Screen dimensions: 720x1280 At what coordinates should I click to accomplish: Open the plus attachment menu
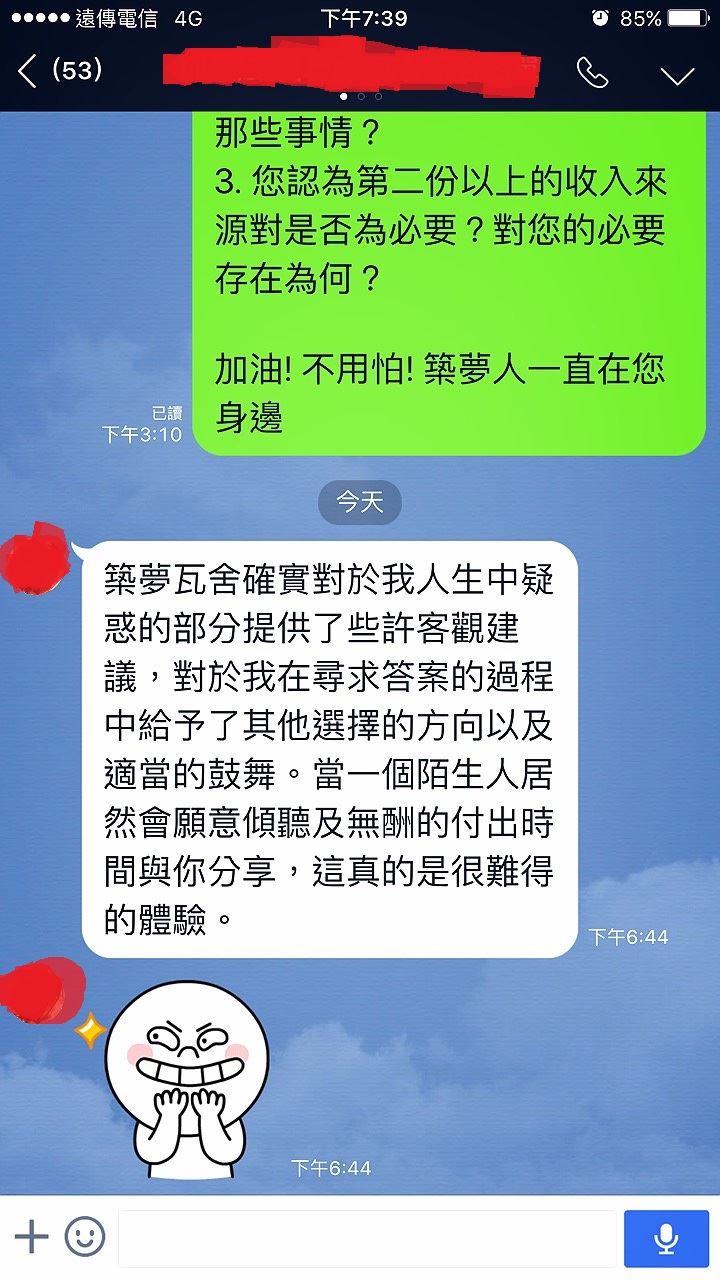pyautogui.click(x=31, y=1238)
